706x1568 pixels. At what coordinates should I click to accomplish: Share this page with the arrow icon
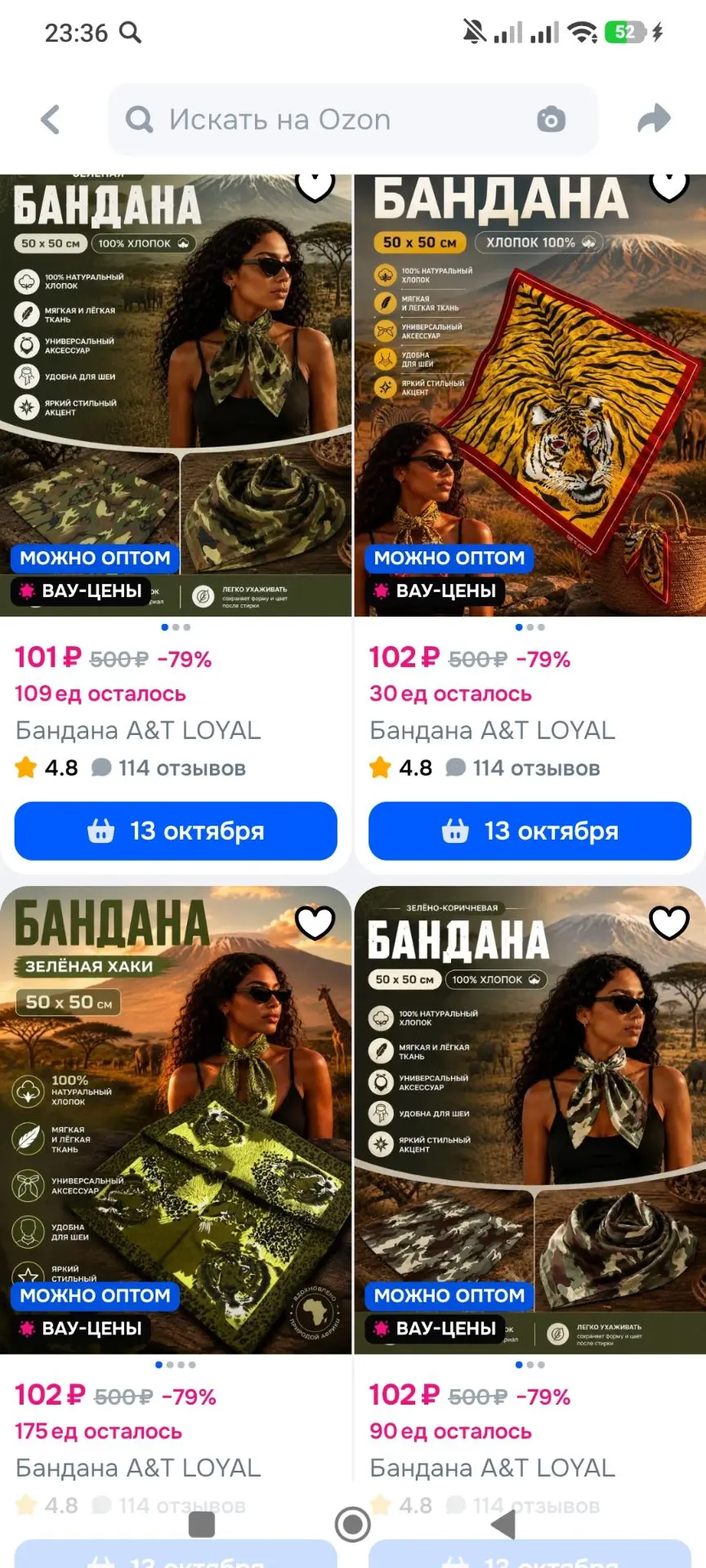[654, 119]
